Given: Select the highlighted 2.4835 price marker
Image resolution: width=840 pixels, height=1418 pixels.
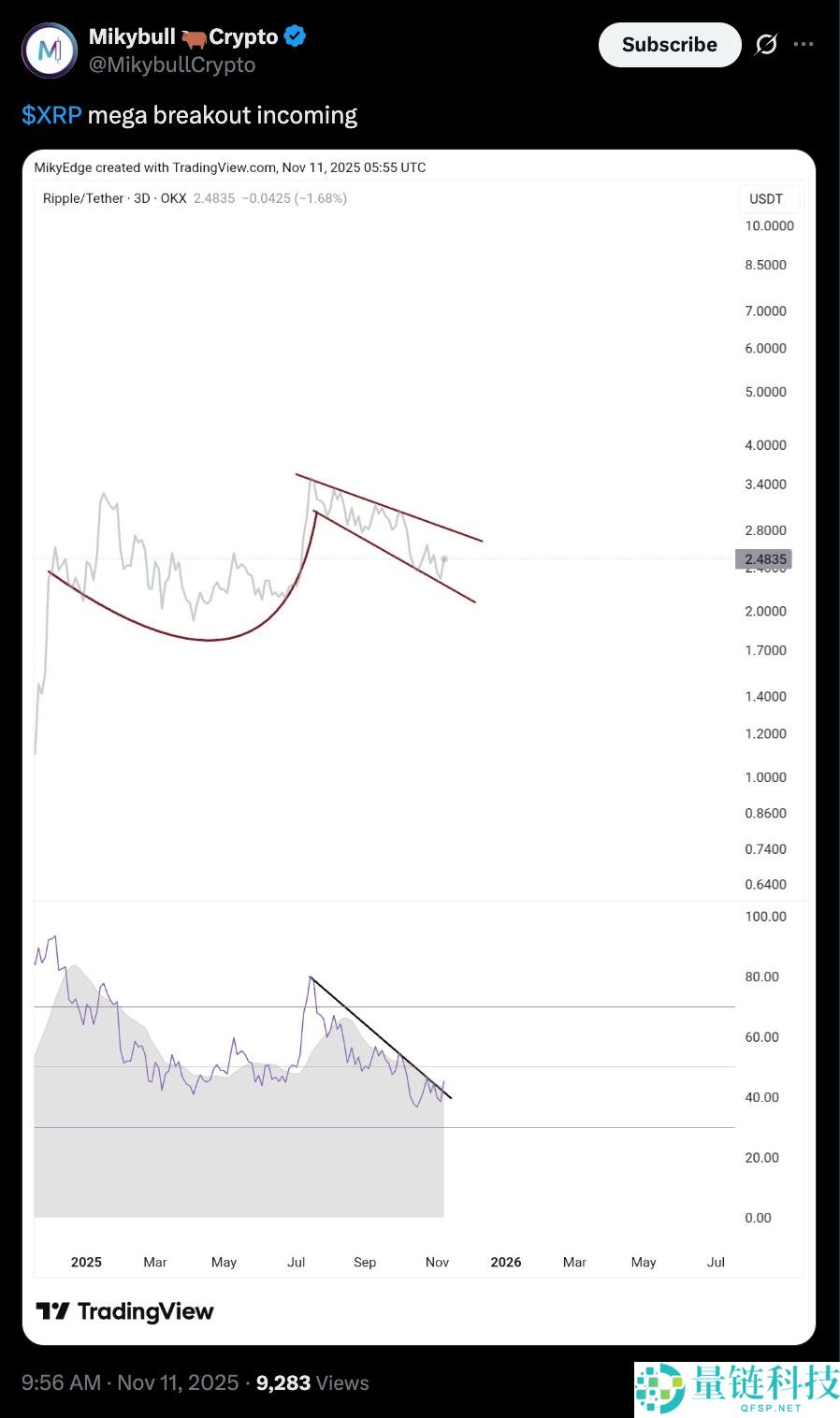Looking at the screenshot, I should [x=764, y=558].
